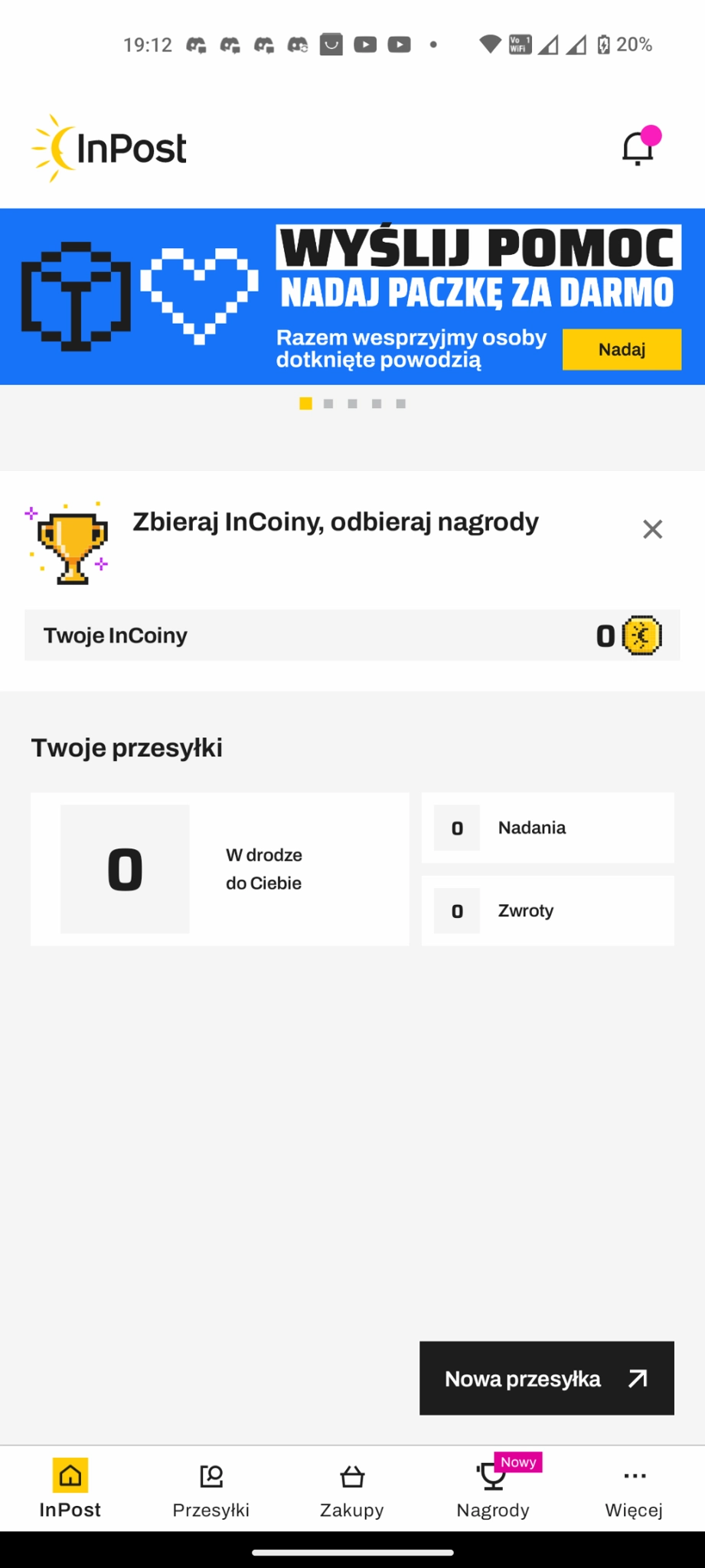Open the Zwroty returns card
705x1568 pixels.
(547, 910)
